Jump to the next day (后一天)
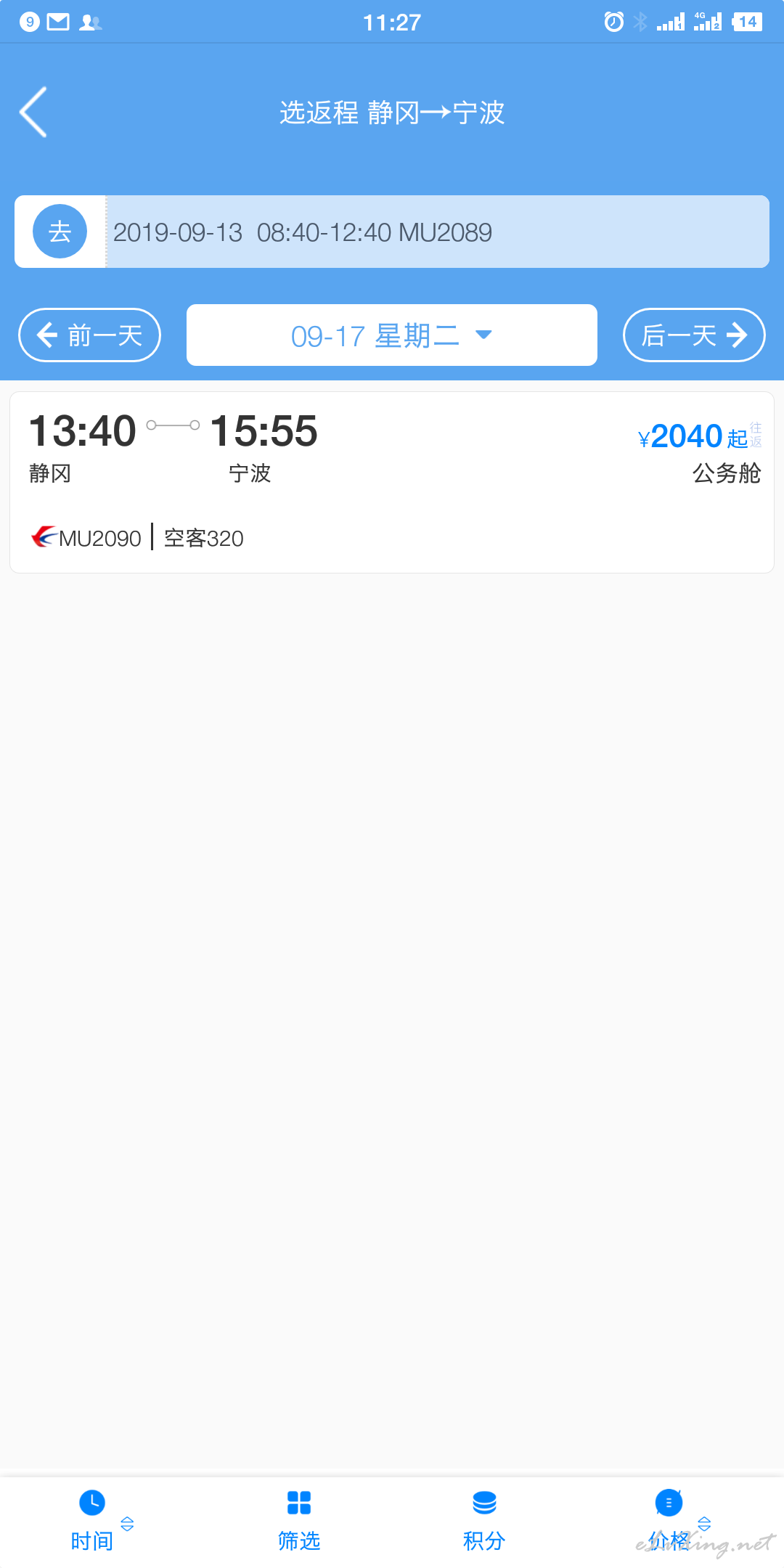Image resolution: width=784 pixels, height=1568 pixels. (694, 335)
